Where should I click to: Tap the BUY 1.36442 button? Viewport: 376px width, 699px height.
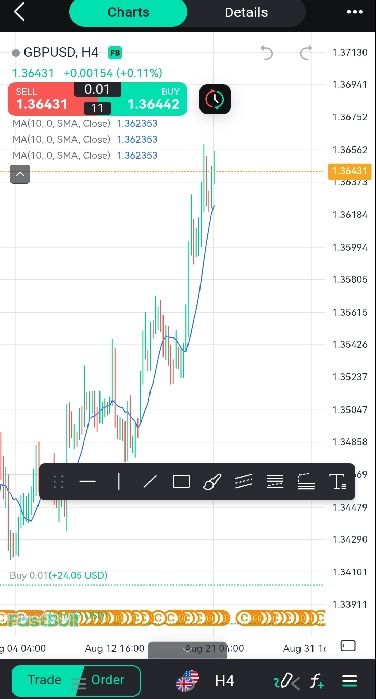pos(152,99)
